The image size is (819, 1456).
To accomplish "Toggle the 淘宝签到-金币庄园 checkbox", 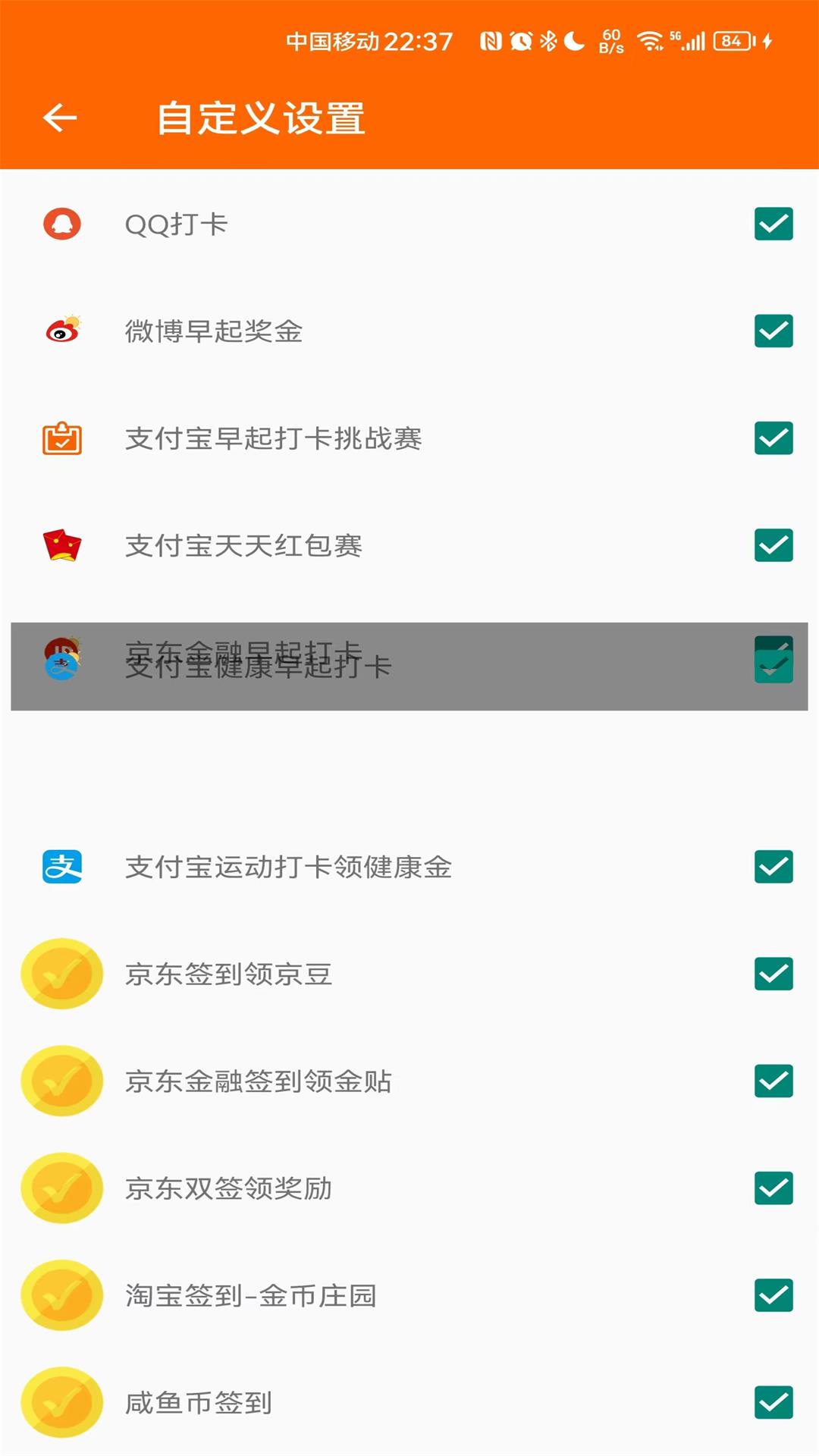I will (x=773, y=1295).
